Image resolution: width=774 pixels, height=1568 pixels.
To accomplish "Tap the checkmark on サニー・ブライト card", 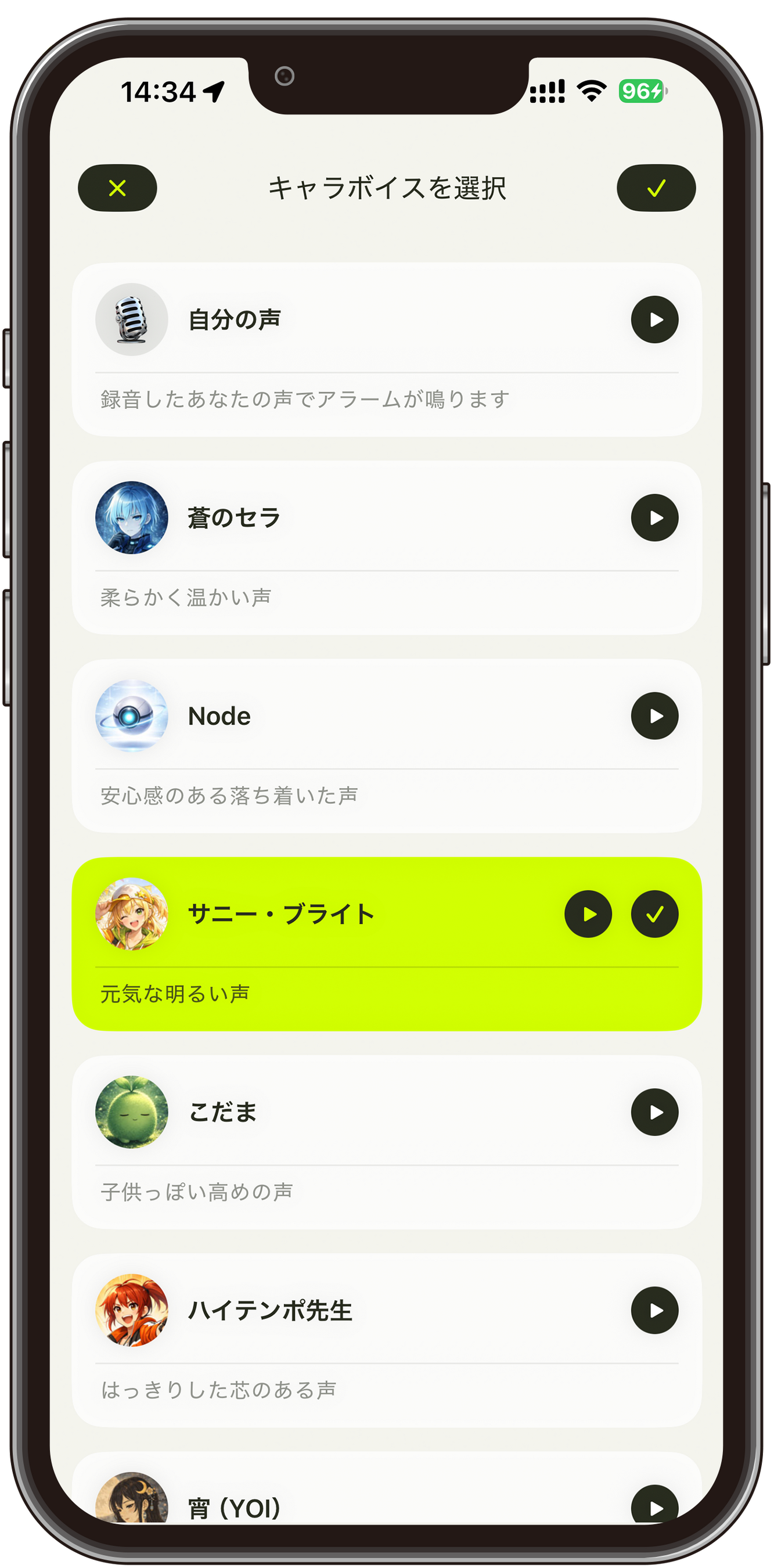I will 655,914.
